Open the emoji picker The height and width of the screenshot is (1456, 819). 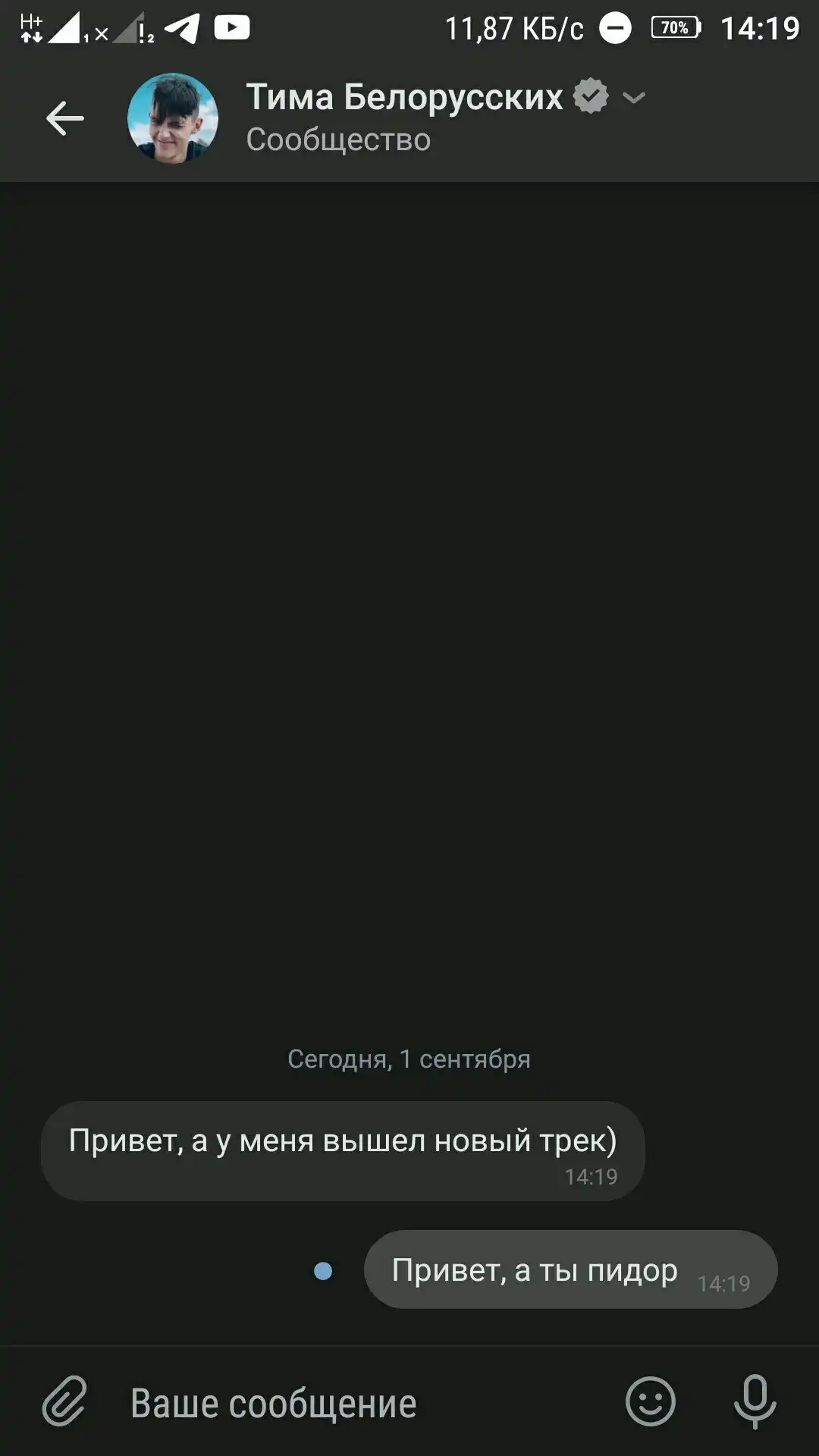click(650, 1401)
